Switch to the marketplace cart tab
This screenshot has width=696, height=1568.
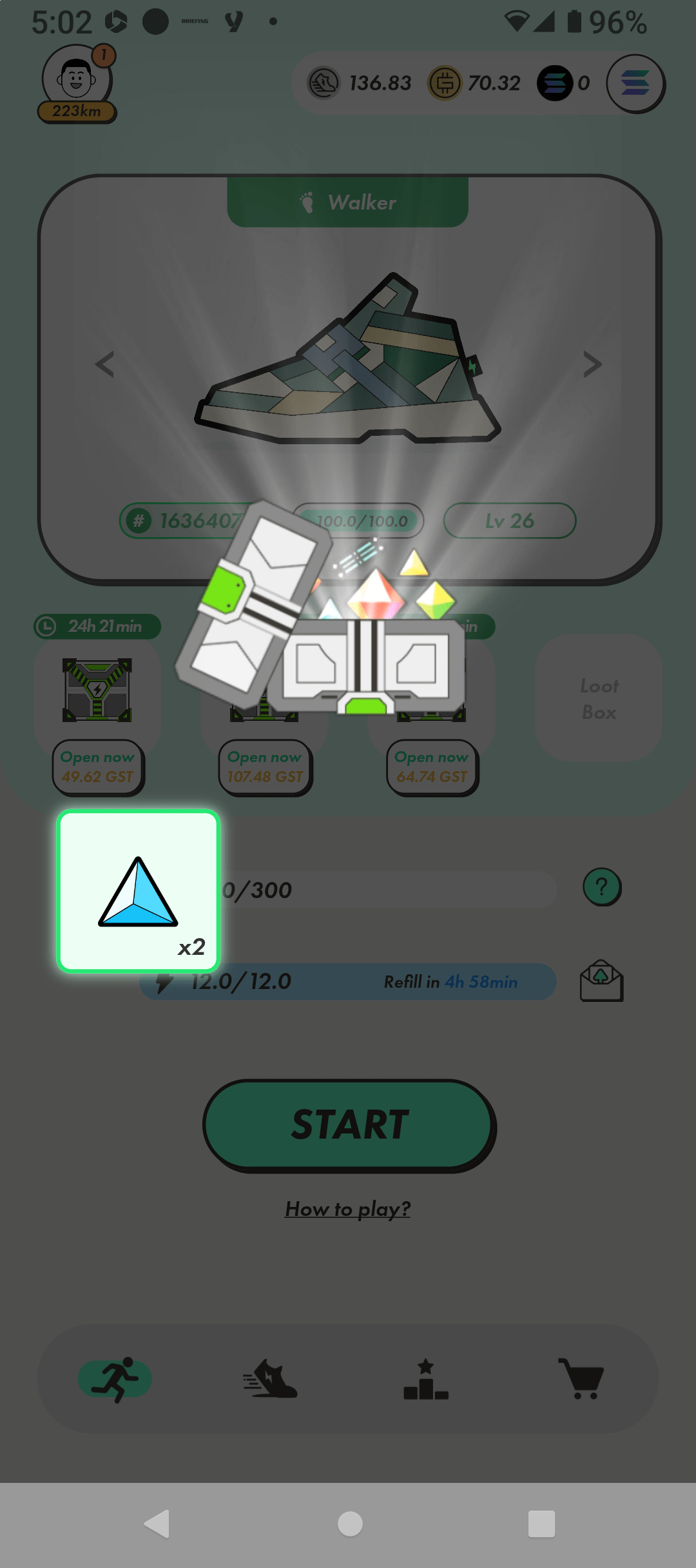tap(581, 1379)
